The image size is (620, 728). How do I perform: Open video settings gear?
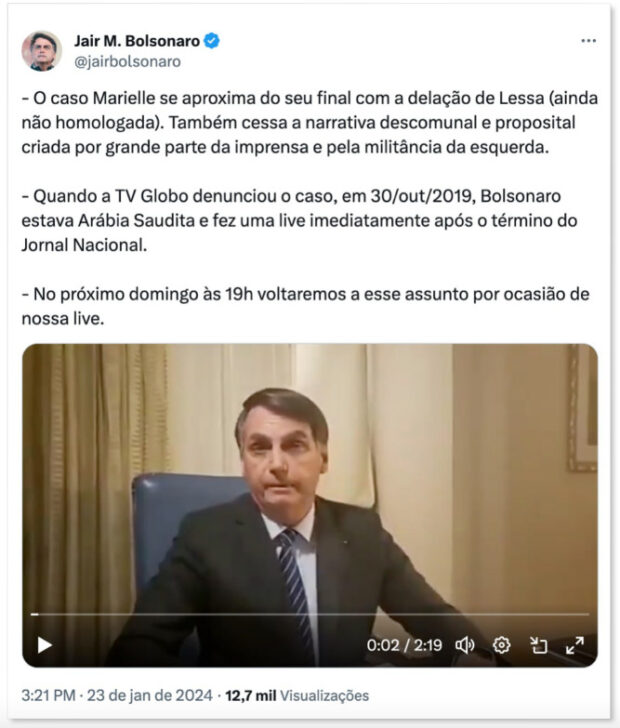point(502,645)
